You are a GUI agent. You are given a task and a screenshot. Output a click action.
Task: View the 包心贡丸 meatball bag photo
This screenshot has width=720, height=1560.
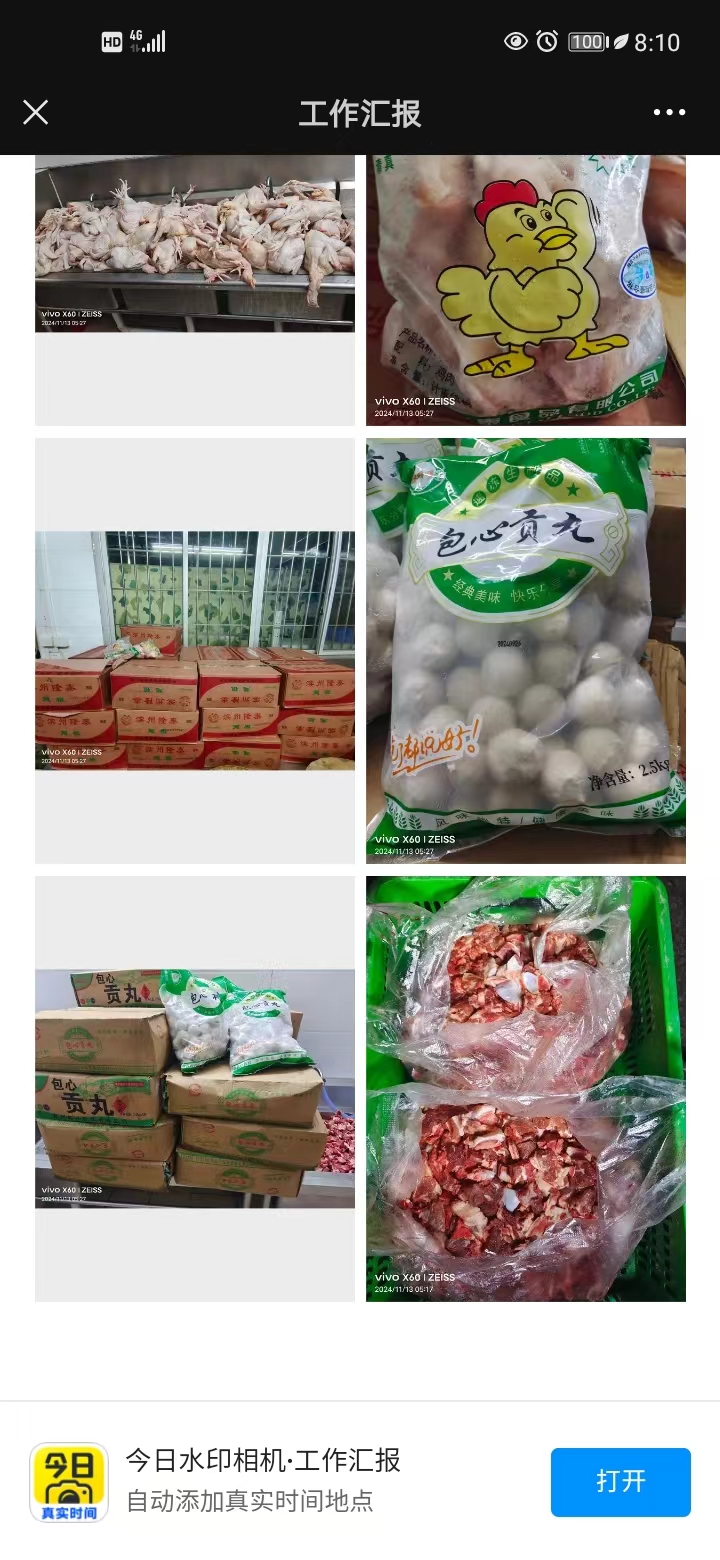tap(525, 650)
